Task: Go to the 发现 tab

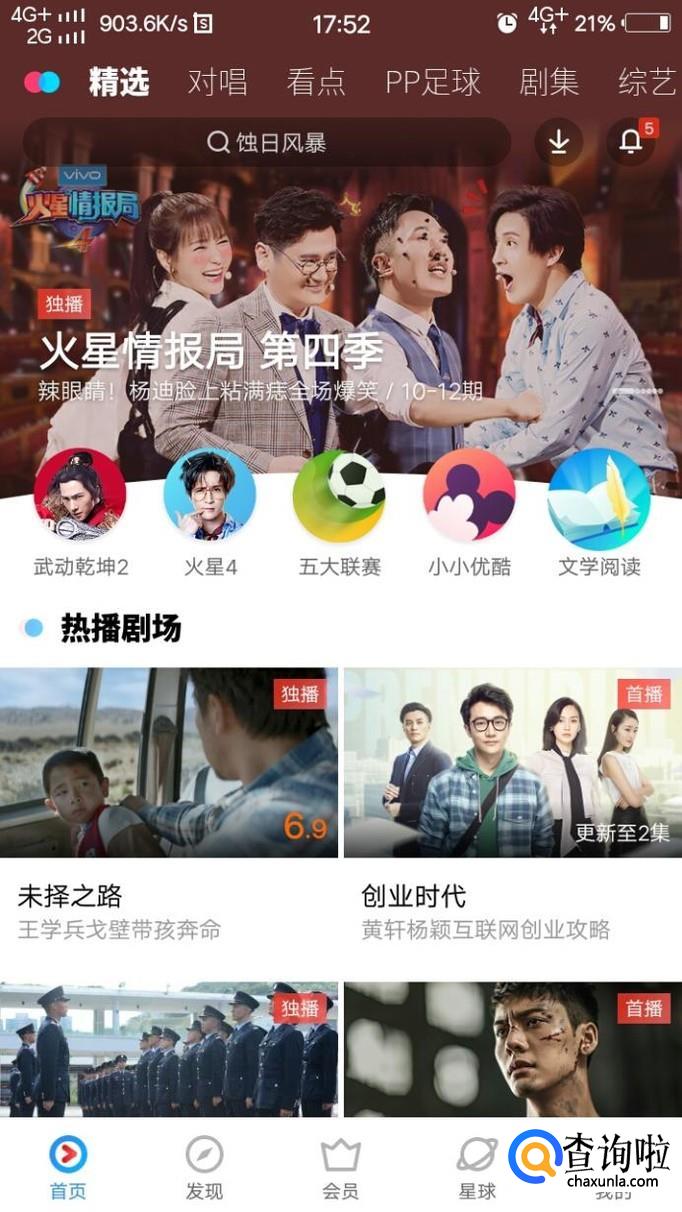Action: pyautogui.click(x=204, y=1167)
